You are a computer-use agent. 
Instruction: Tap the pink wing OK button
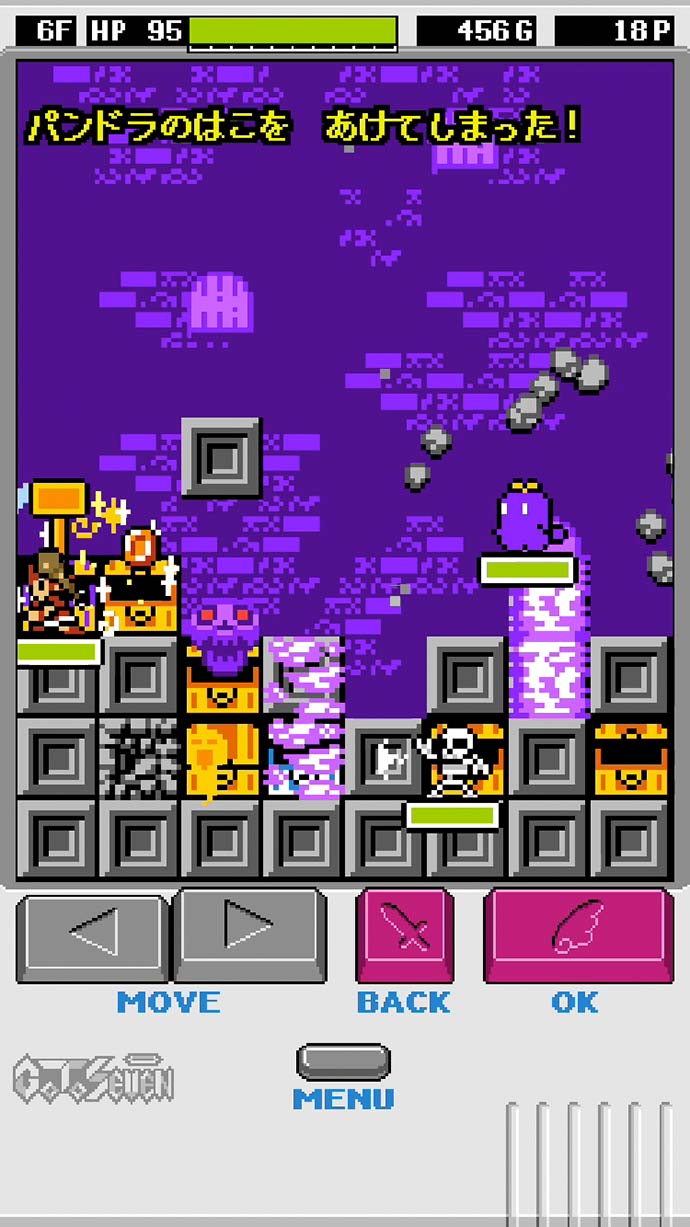tap(577, 934)
